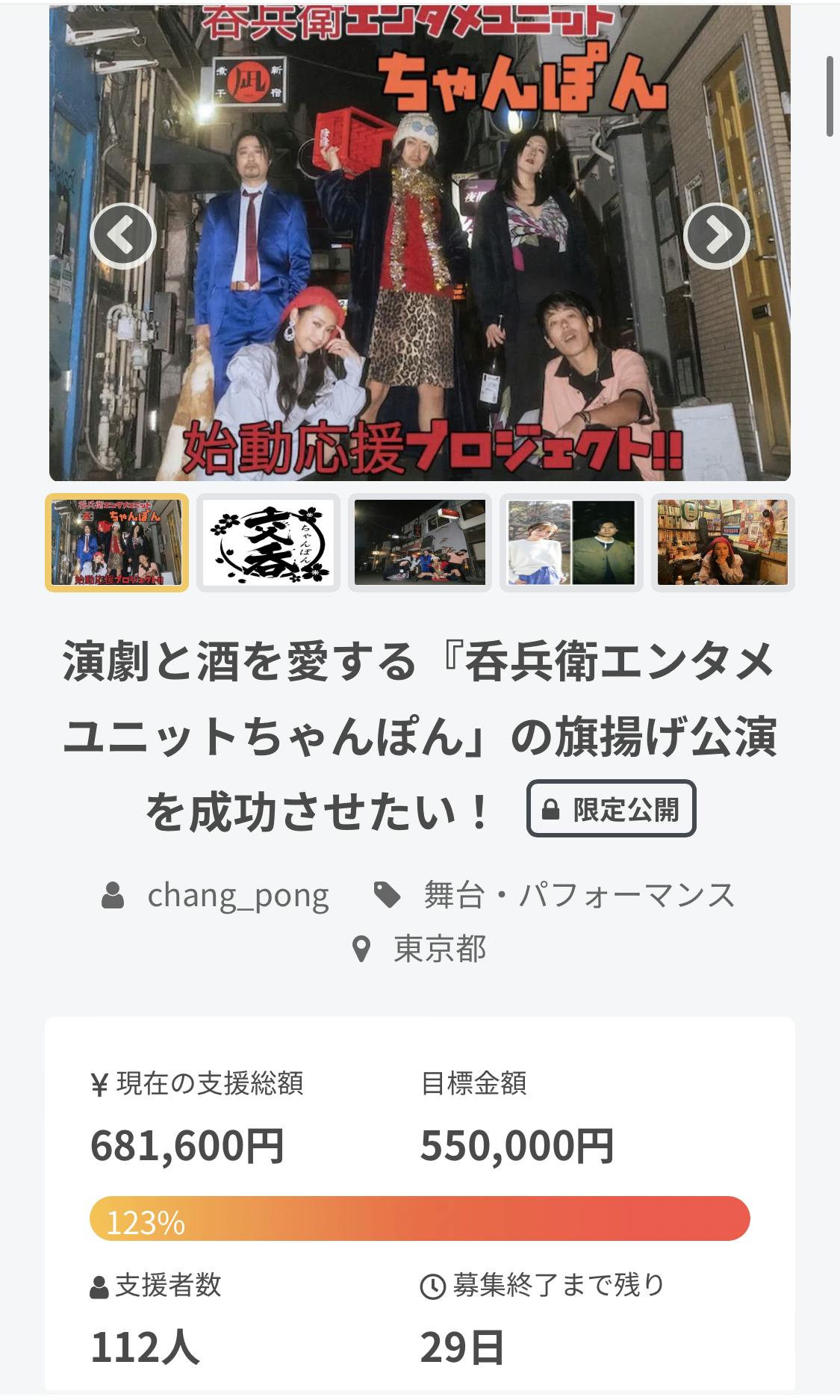Image resolution: width=840 pixels, height=1400 pixels.
Task: Select the black-and-white calligraphy logo thumbnail
Action: tap(268, 542)
